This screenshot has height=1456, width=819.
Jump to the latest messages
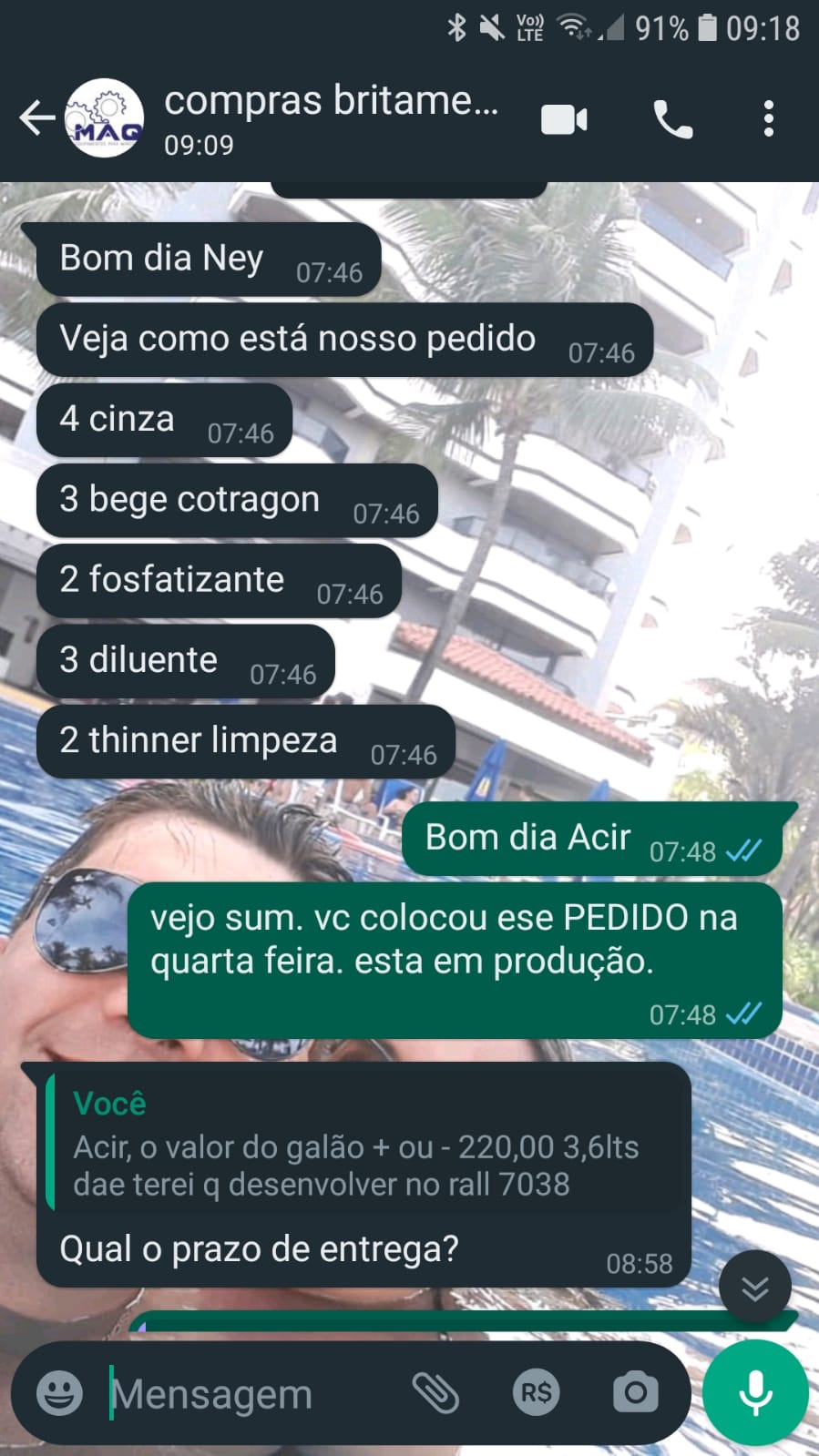tap(754, 1287)
